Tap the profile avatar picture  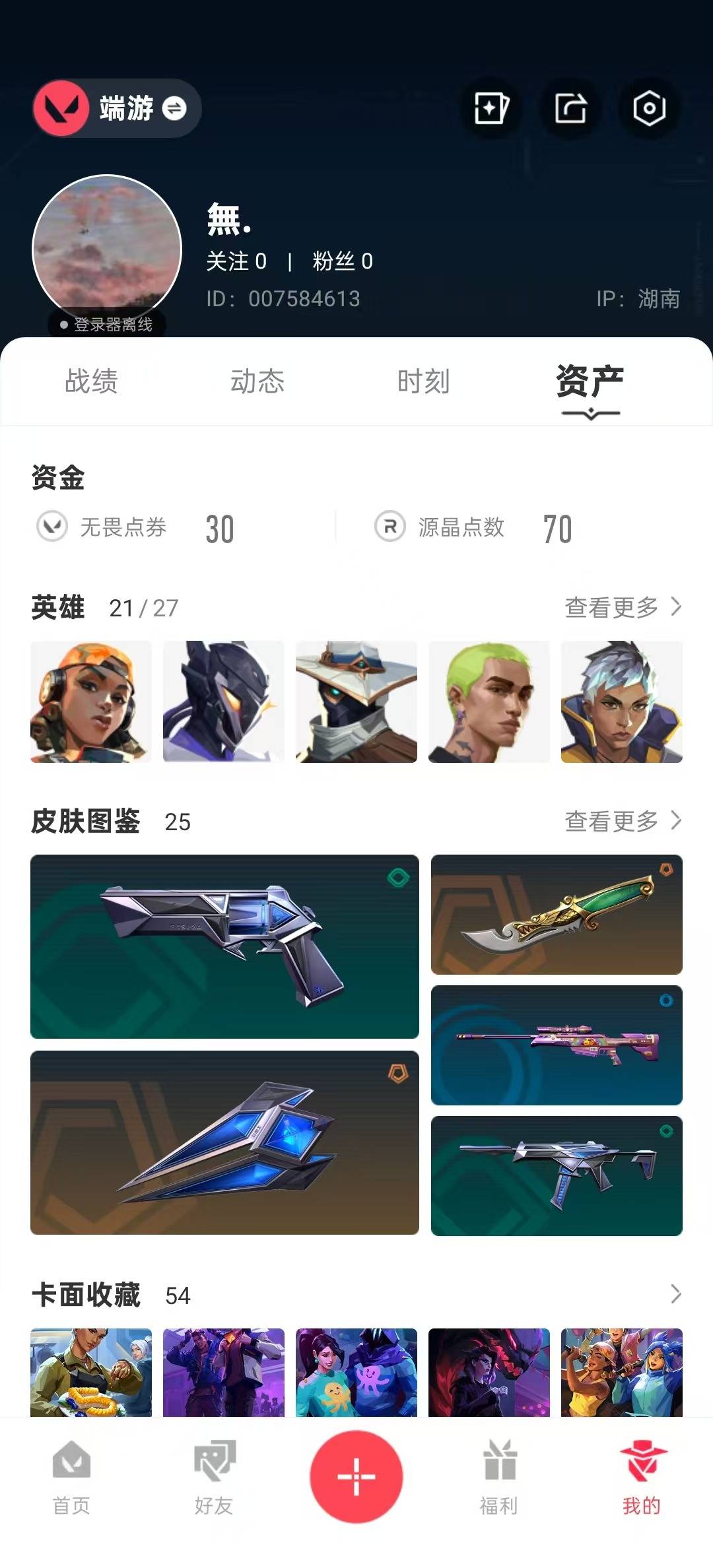[x=107, y=249]
